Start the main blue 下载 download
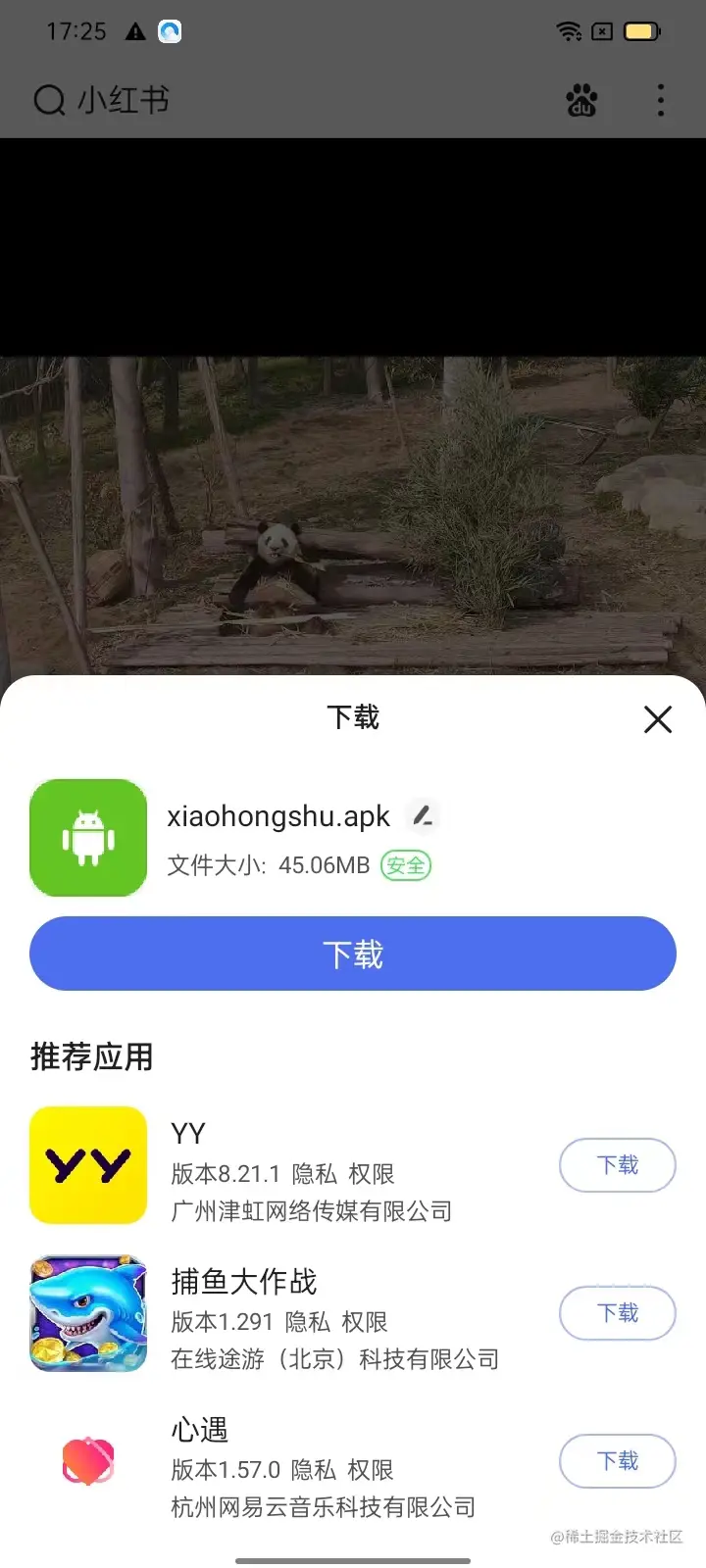This screenshot has height=1568, width=706. coord(353,954)
